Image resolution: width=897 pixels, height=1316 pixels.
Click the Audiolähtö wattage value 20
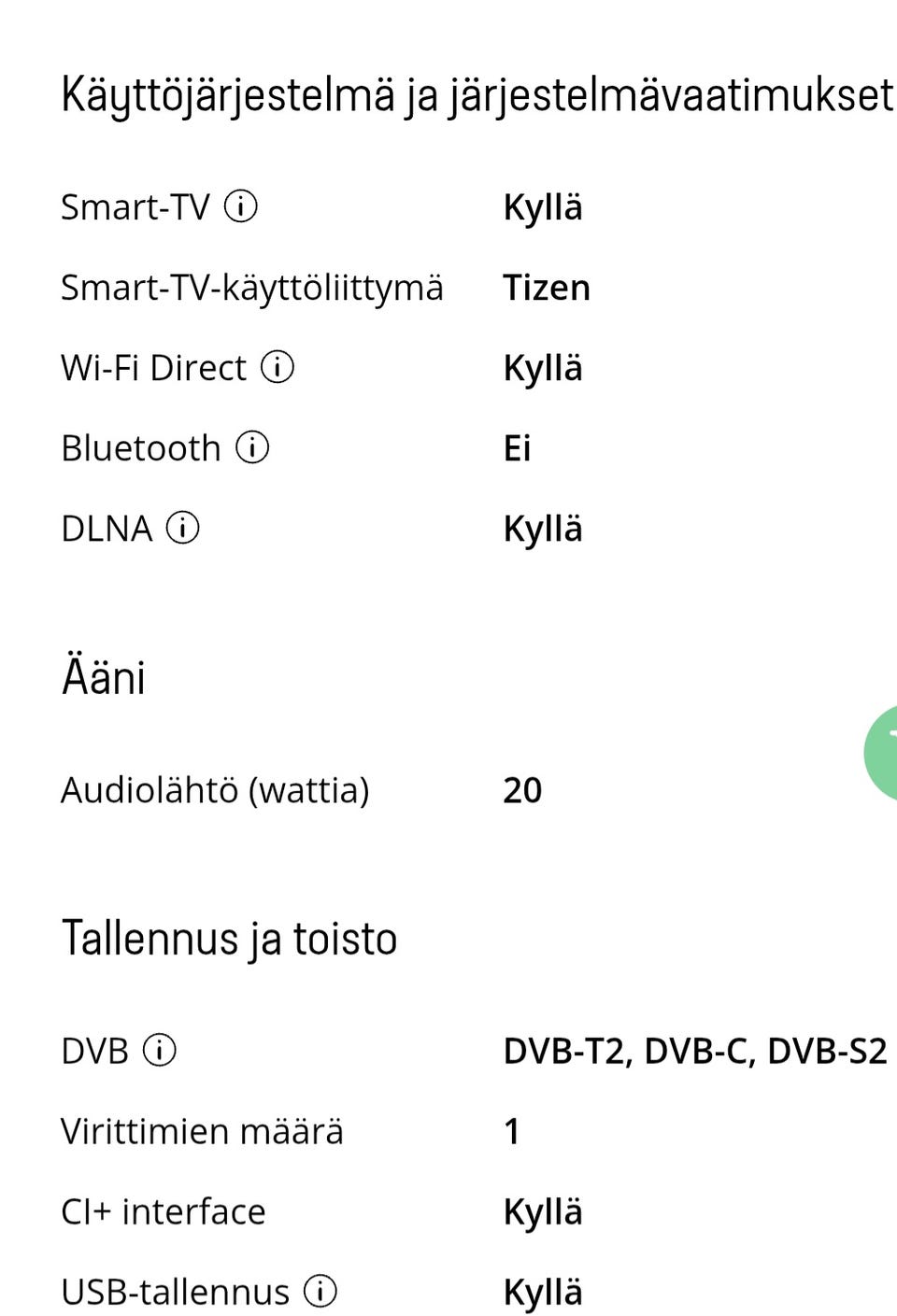click(522, 790)
